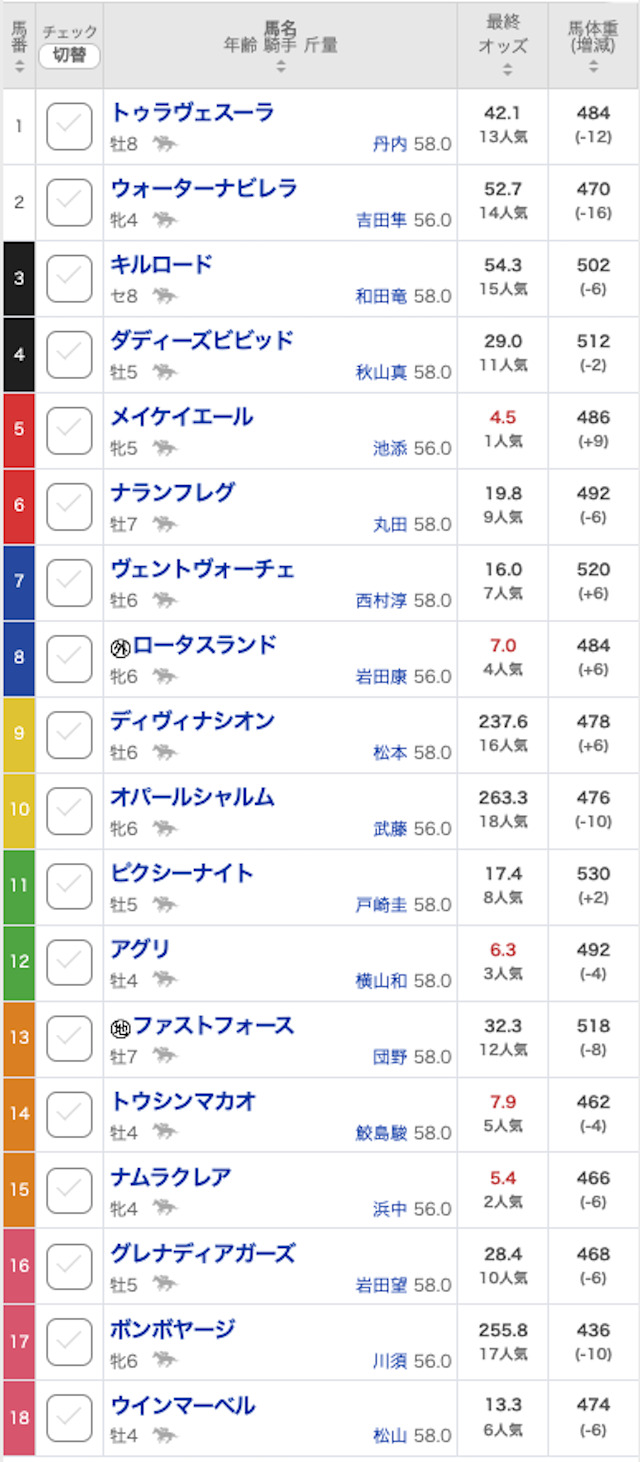640x1462 pixels.
Task: Open ロータスランド horse profile
Action: [204, 645]
